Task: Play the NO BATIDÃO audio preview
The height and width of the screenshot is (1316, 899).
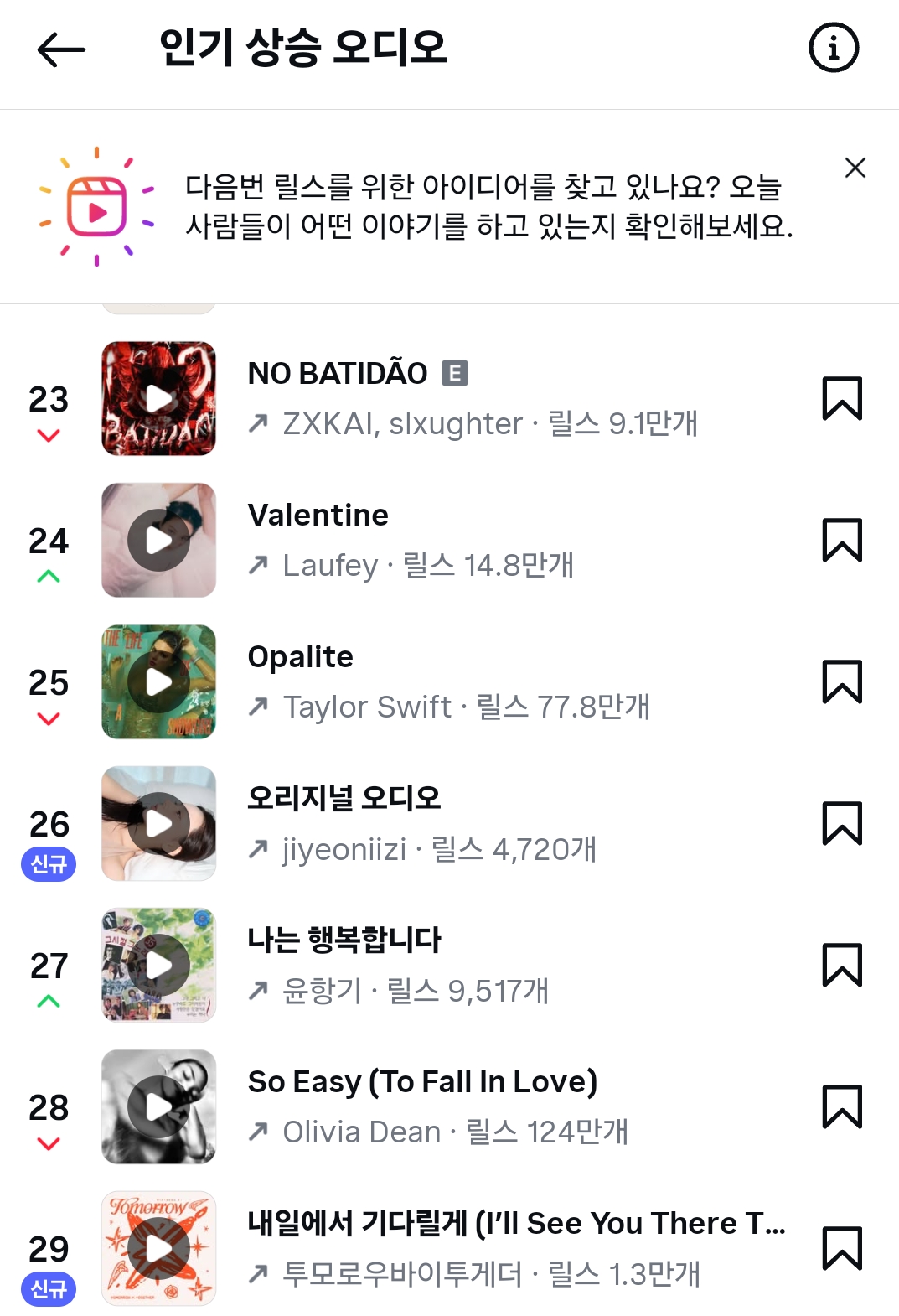Action: coord(158,399)
